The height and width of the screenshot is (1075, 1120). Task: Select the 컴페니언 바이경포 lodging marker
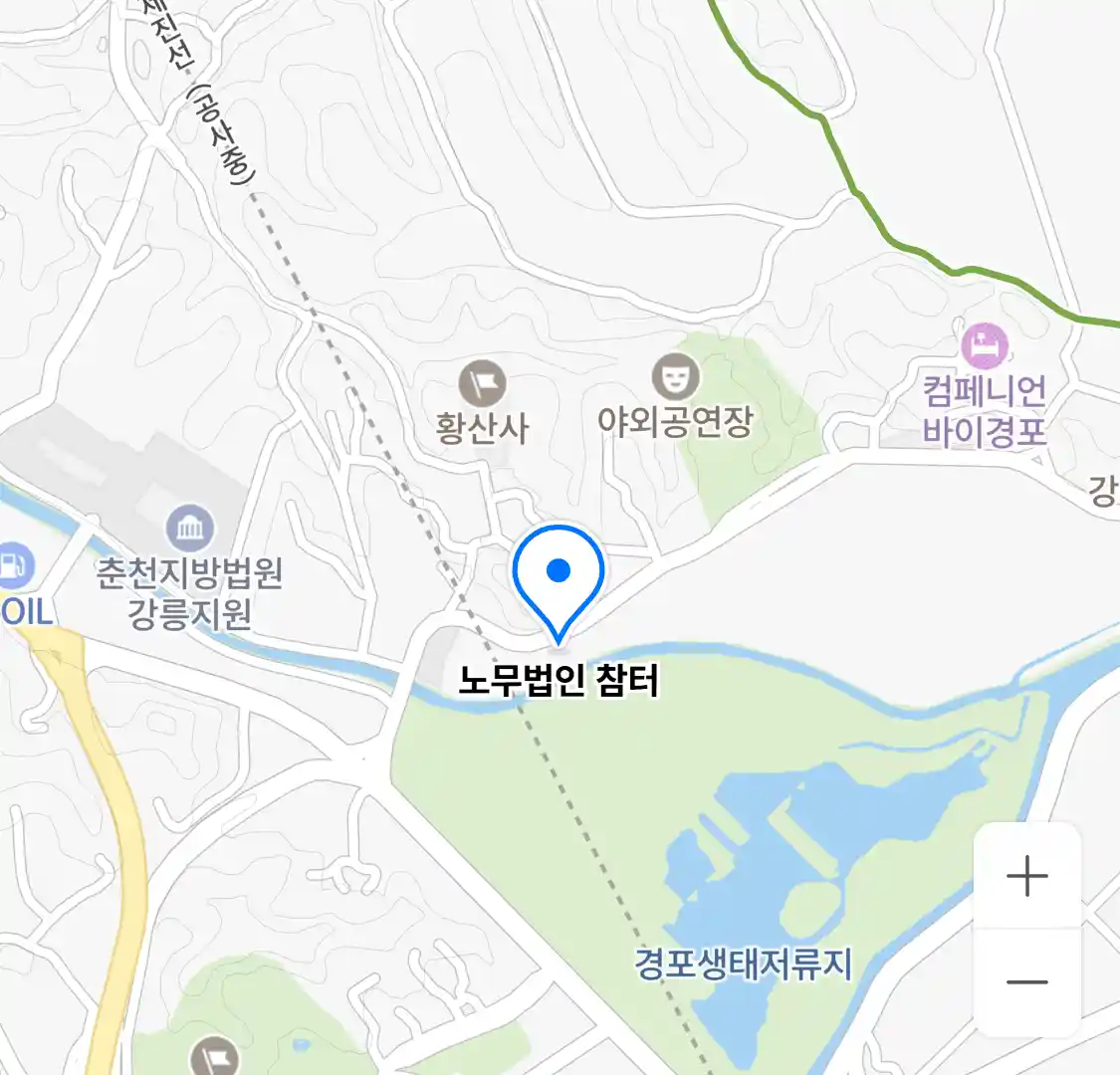click(985, 346)
